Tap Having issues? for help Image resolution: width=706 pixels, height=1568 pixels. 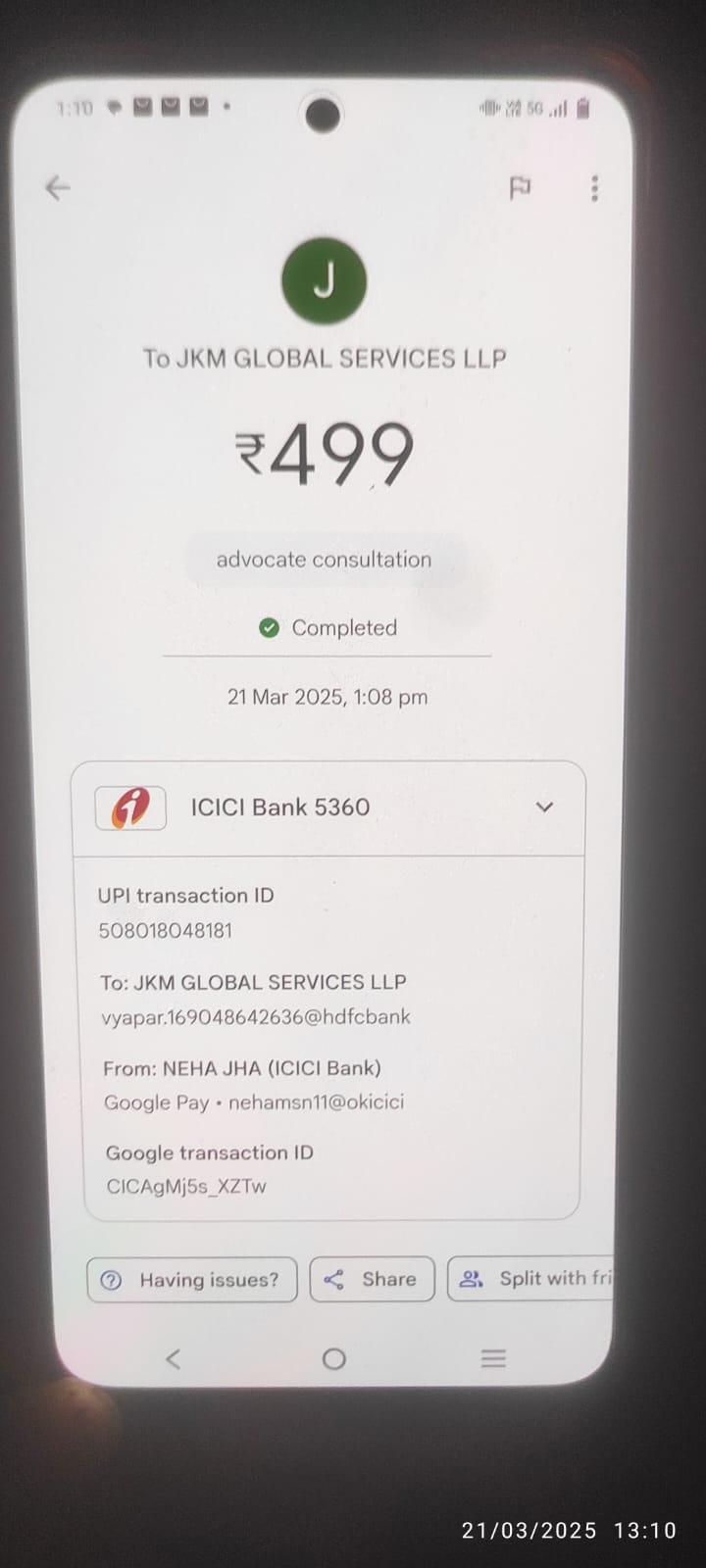pyautogui.click(x=192, y=1280)
